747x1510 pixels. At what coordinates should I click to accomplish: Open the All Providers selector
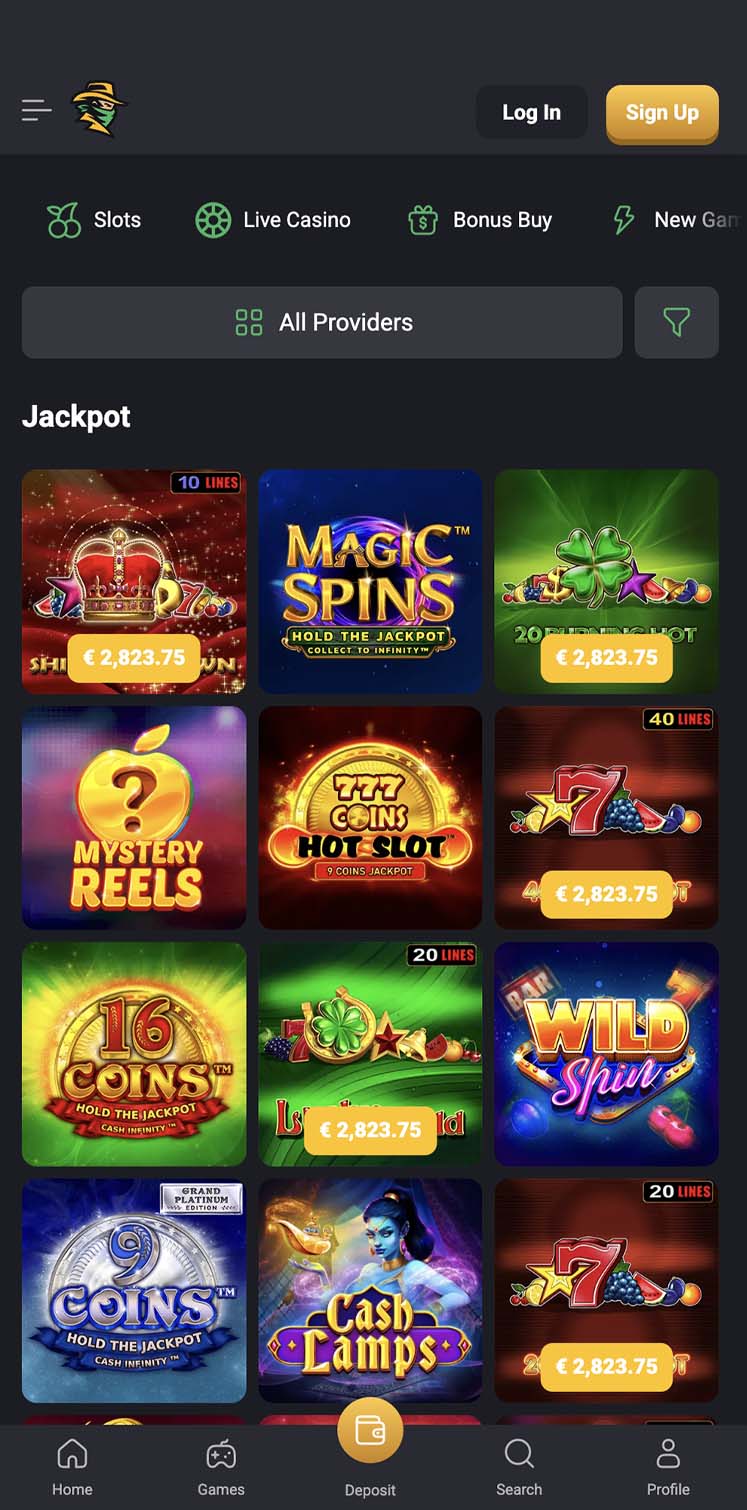(322, 322)
